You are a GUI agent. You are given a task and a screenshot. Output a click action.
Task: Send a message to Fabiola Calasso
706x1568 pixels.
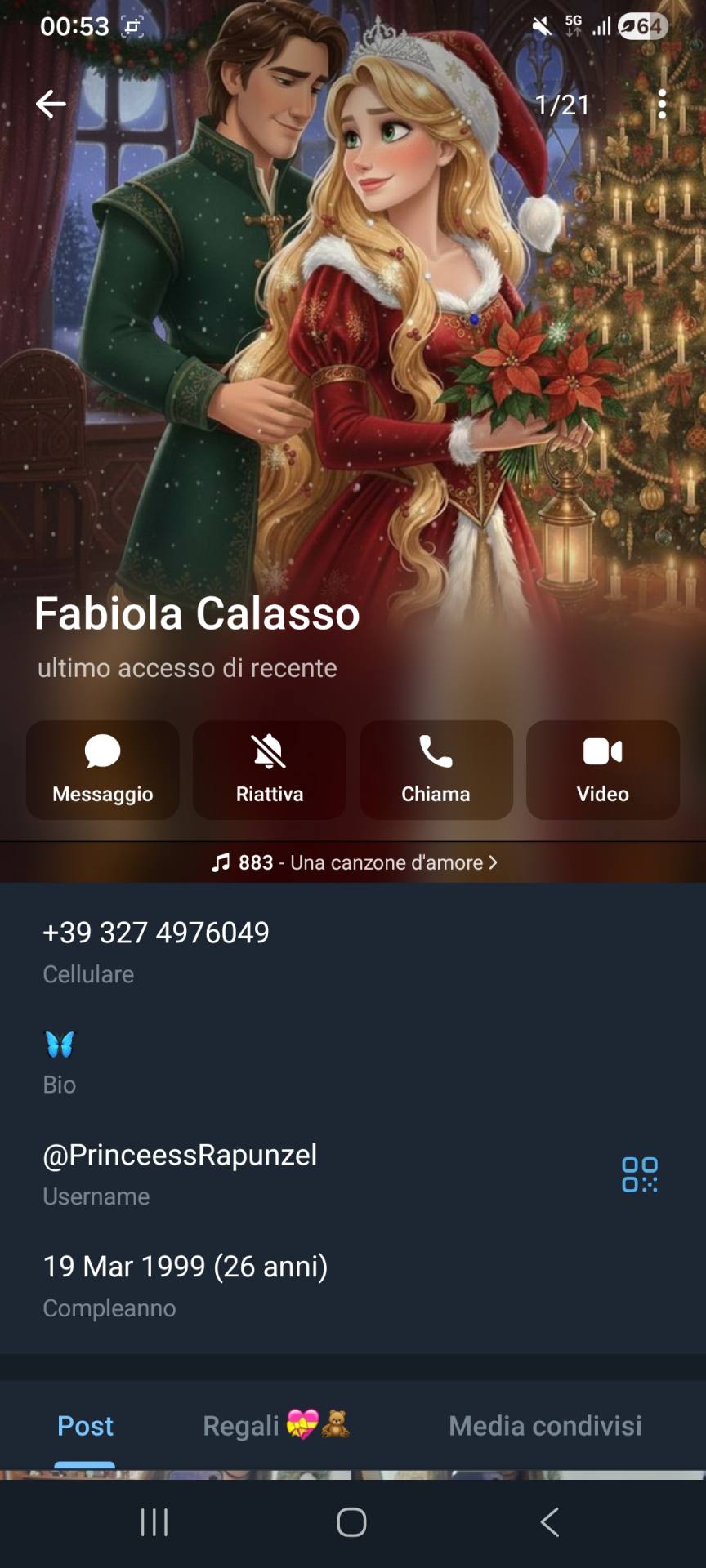point(103,769)
